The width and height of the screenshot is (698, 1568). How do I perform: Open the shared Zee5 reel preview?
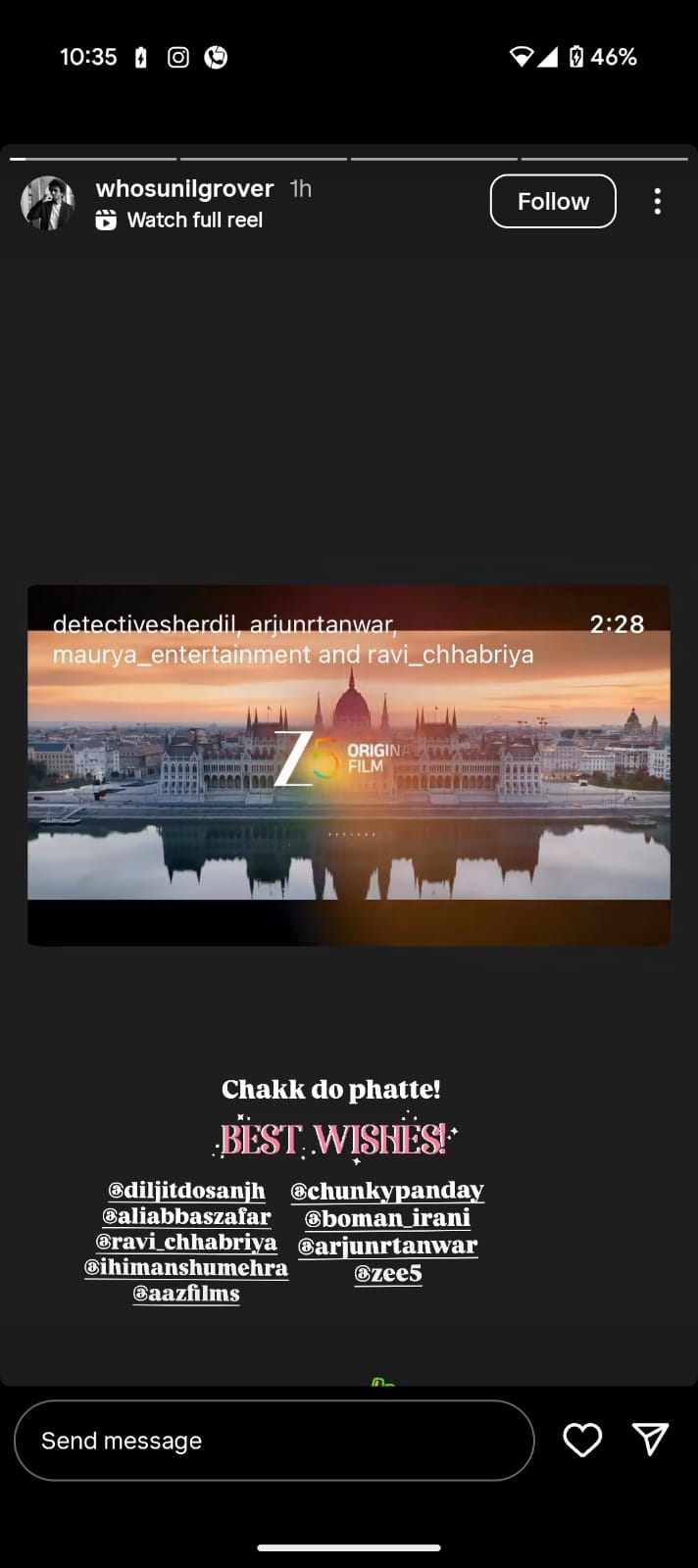point(348,764)
